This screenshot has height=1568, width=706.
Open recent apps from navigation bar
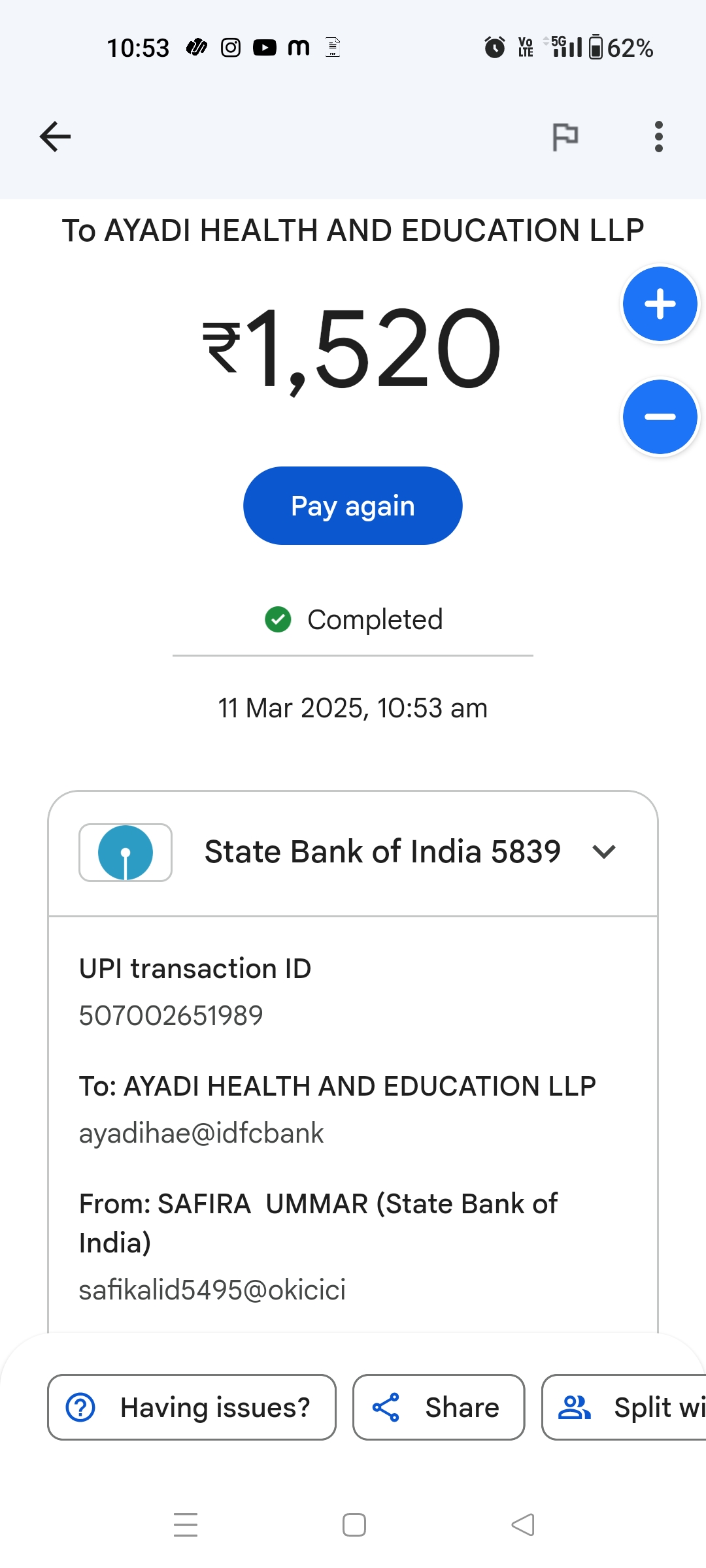(x=186, y=1525)
